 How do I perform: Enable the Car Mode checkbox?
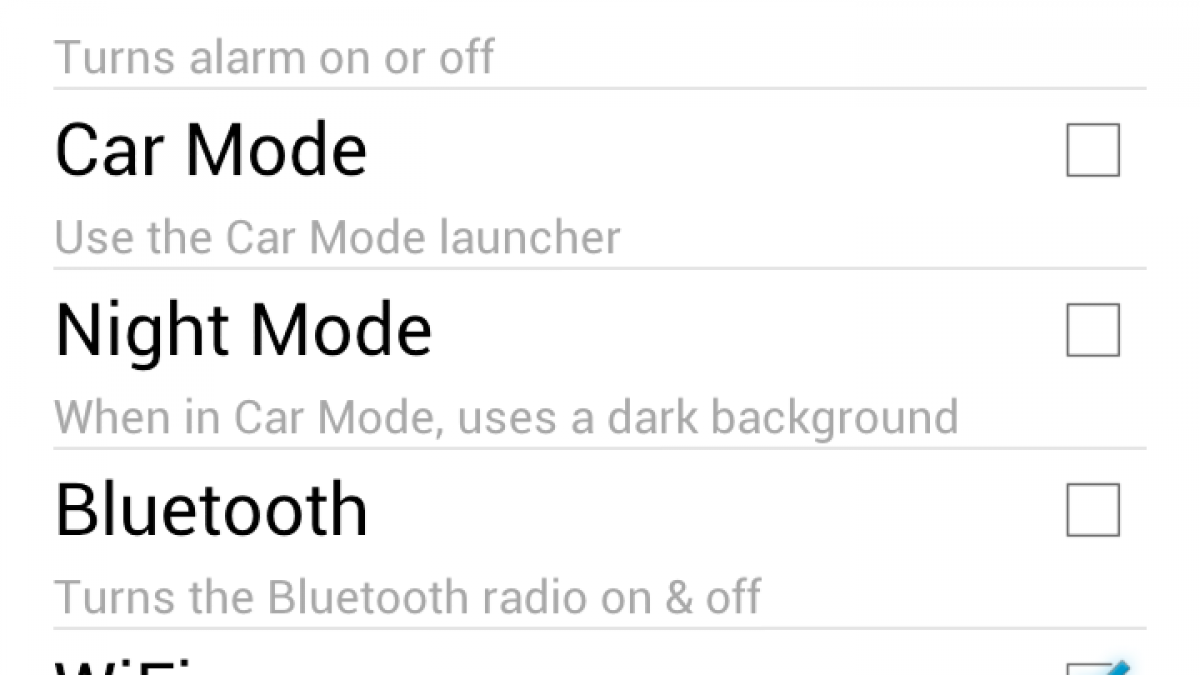[x=1092, y=150]
